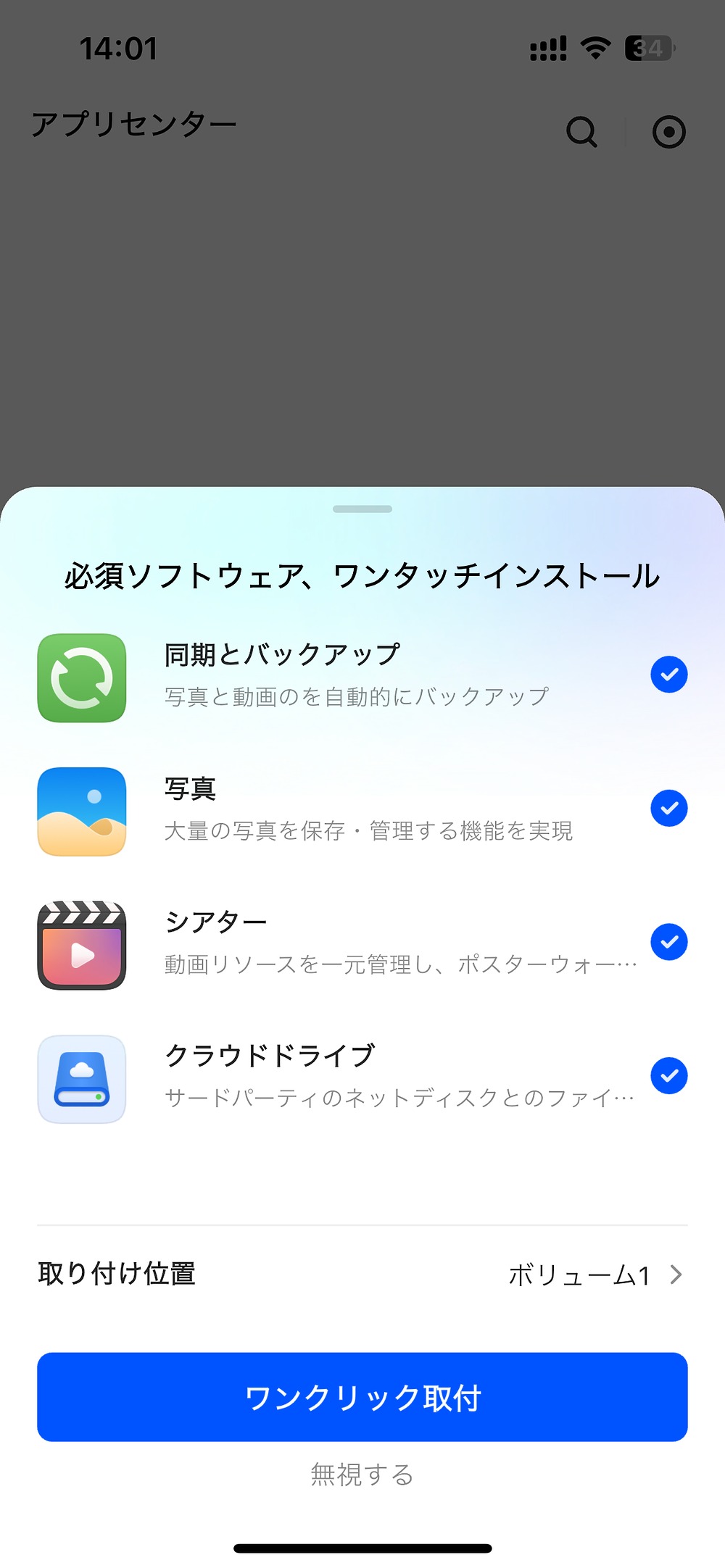The image size is (725, 1568).
Task: Toggle off the クラウドドライブ selection
Action: (668, 1076)
